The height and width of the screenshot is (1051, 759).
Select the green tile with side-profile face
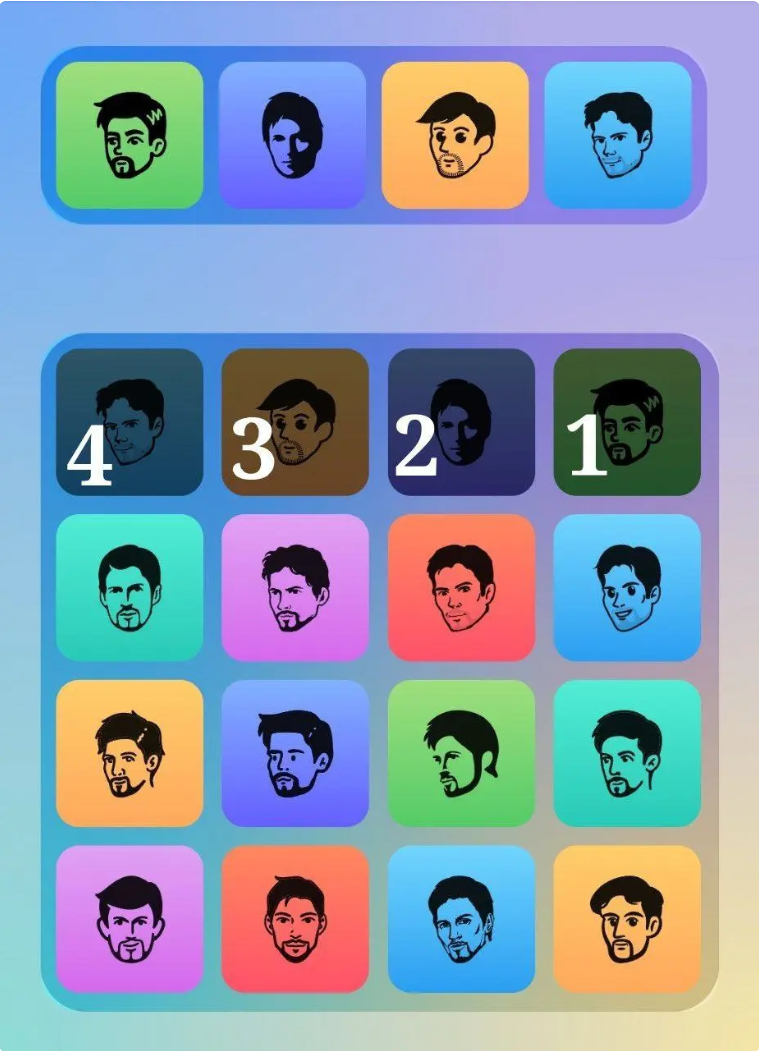461,754
